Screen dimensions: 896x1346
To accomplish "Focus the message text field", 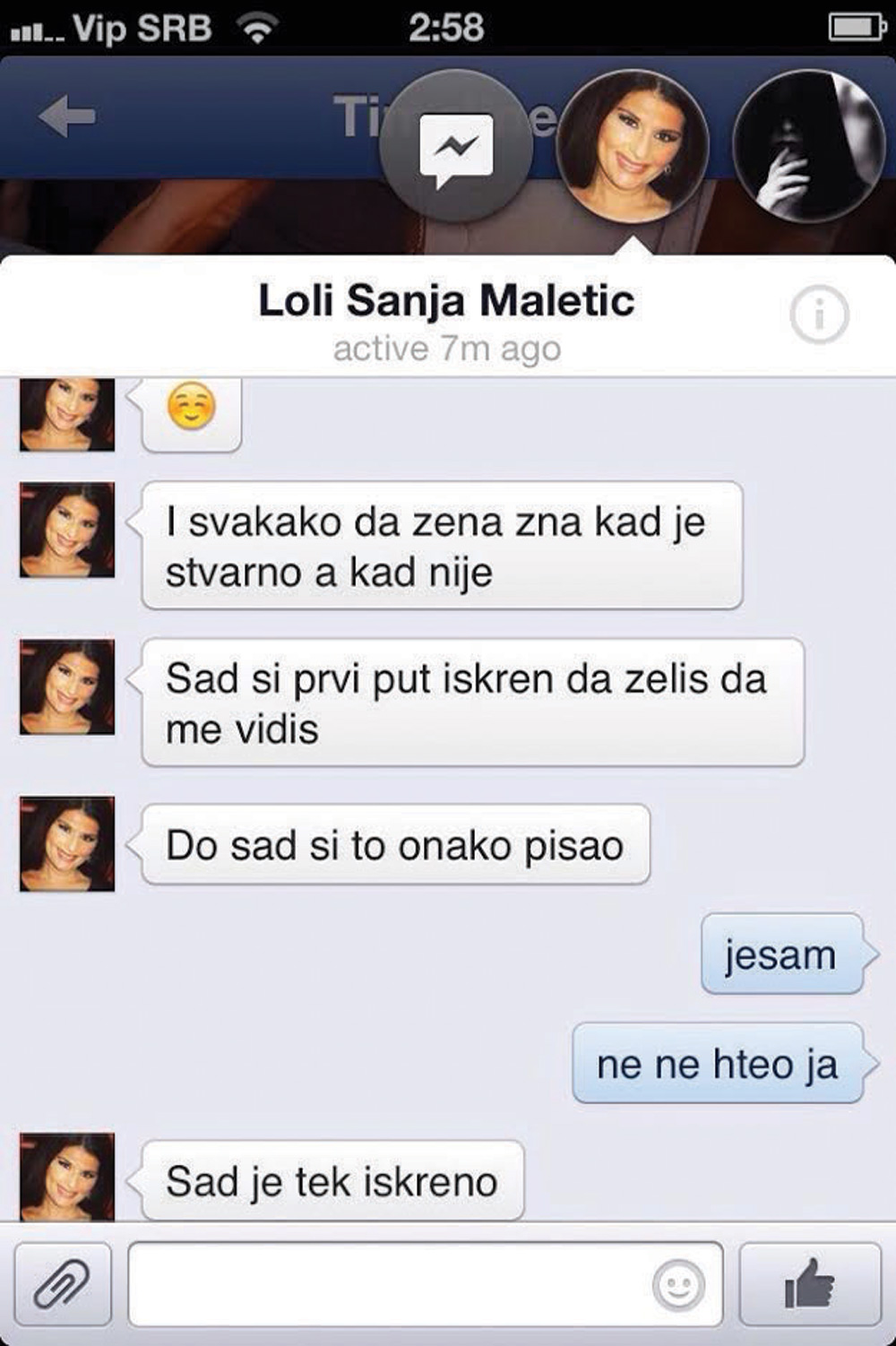I will coord(385,1284).
